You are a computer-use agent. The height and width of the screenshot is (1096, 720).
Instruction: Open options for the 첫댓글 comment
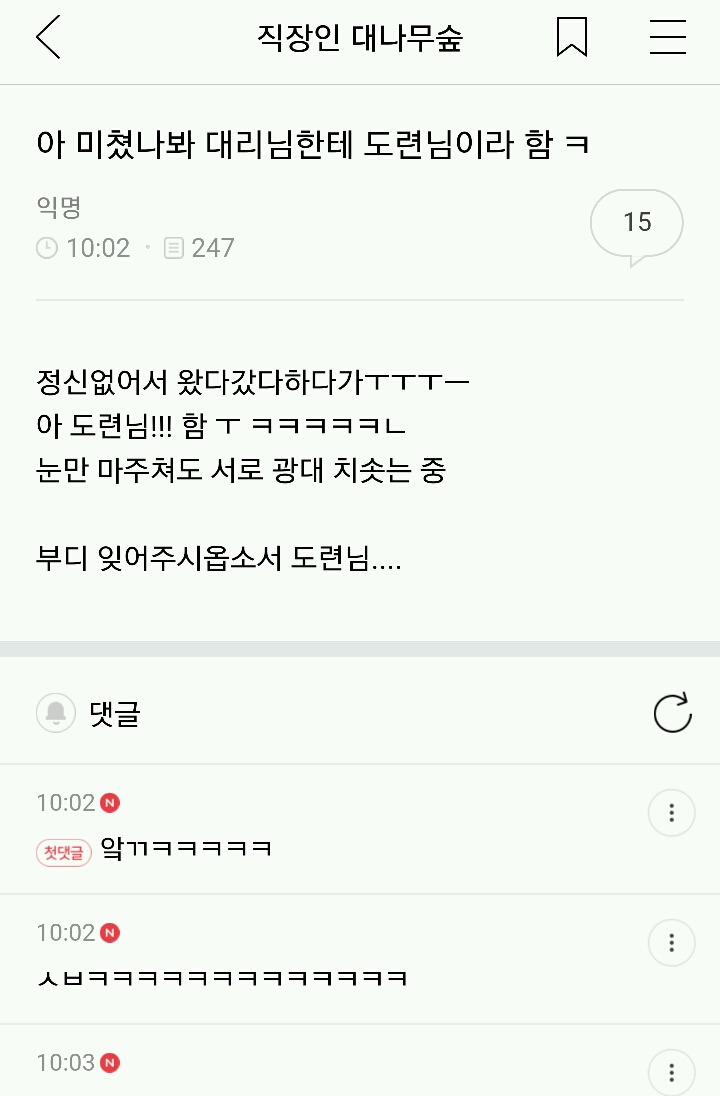coord(671,812)
